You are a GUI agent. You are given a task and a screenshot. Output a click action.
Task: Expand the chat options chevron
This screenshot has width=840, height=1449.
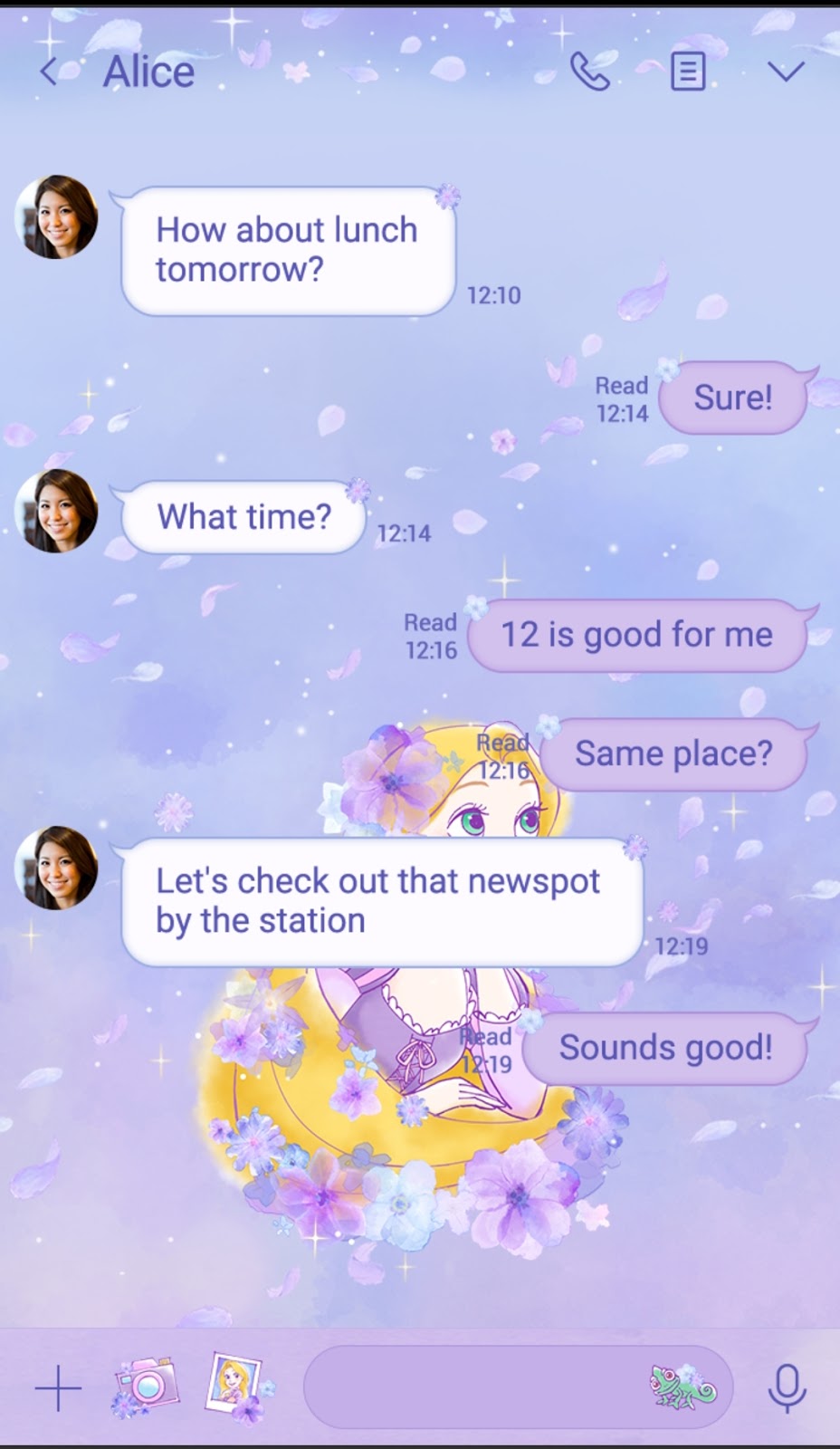point(785,72)
